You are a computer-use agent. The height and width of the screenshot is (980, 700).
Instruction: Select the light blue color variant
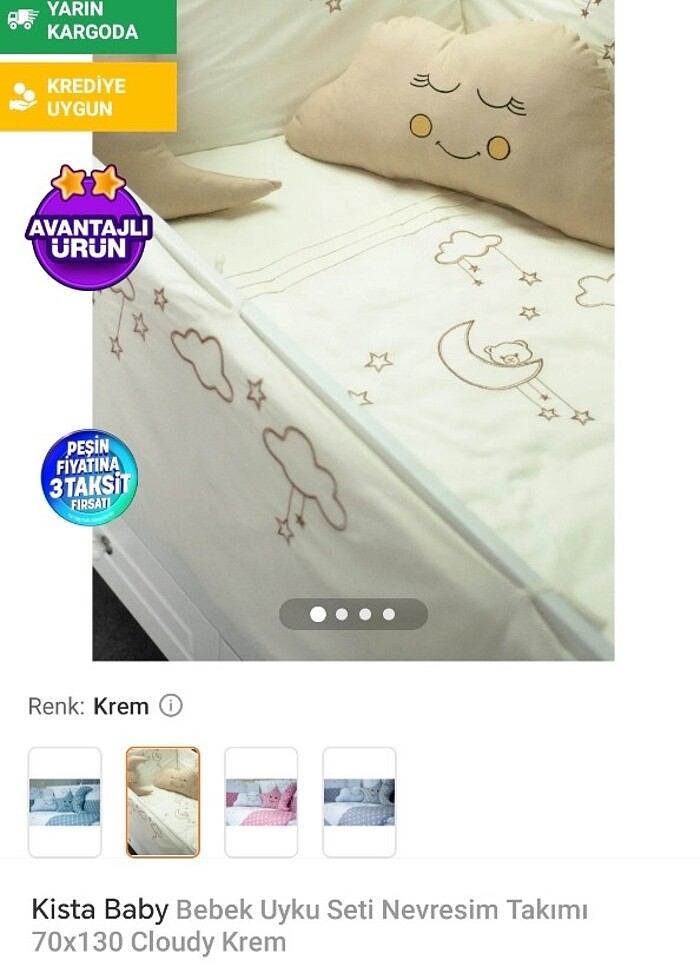(x=65, y=802)
